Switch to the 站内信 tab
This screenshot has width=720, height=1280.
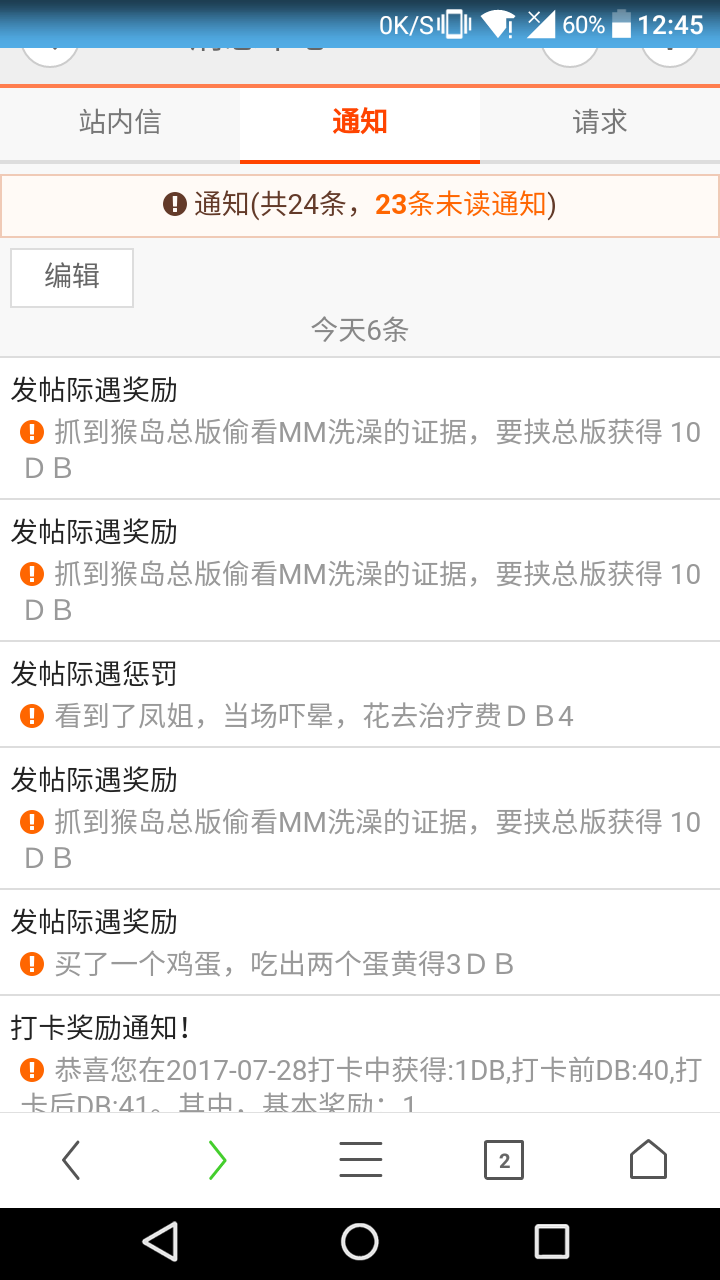(x=120, y=123)
